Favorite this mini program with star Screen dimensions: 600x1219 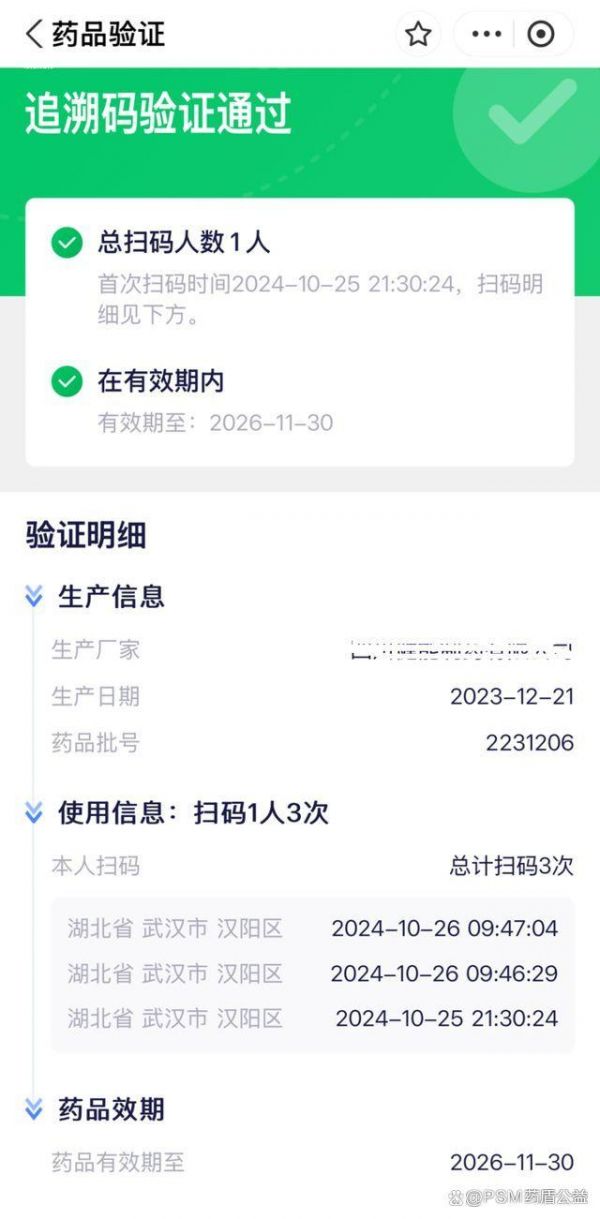click(x=418, y=34)
